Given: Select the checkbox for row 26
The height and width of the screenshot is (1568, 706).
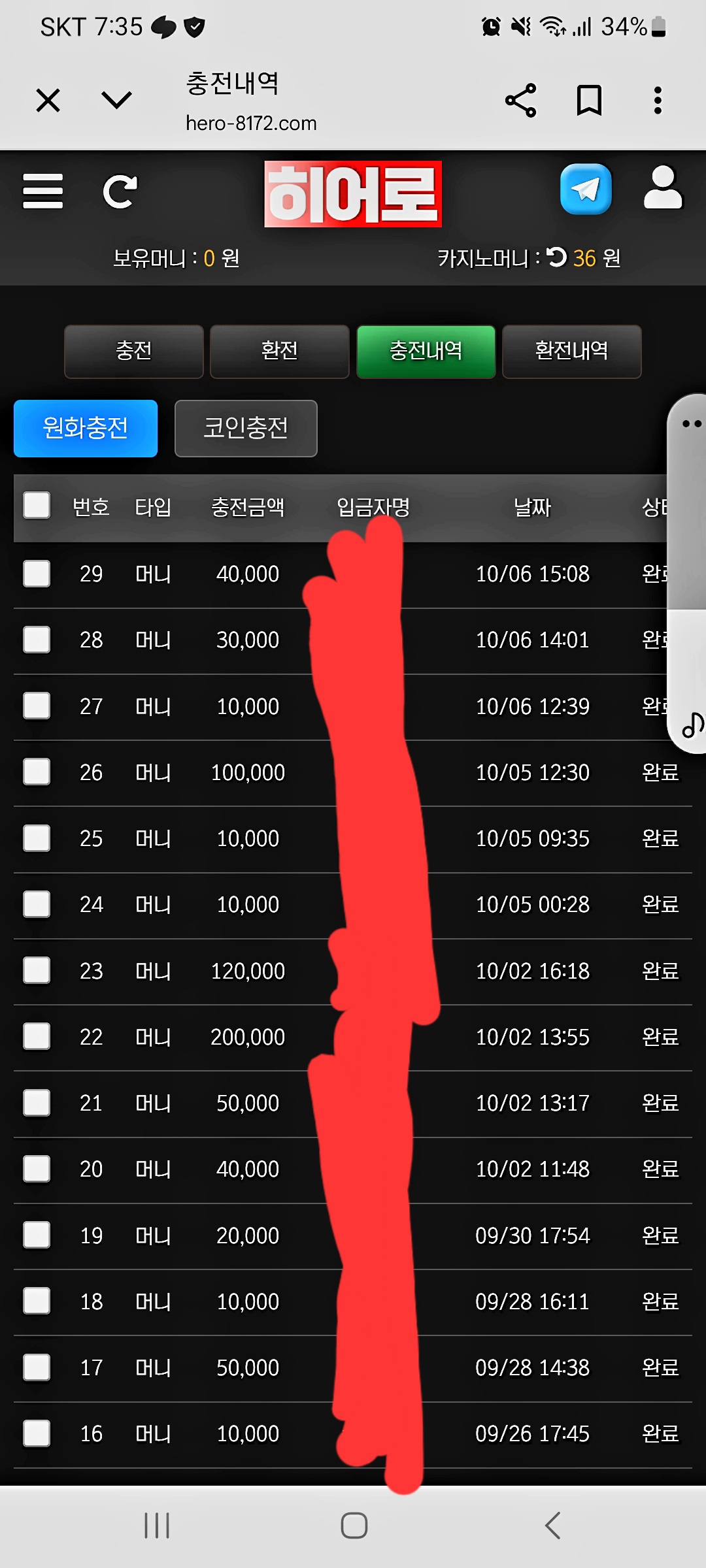Looking at the screenshot, I should tap(37, 772).
